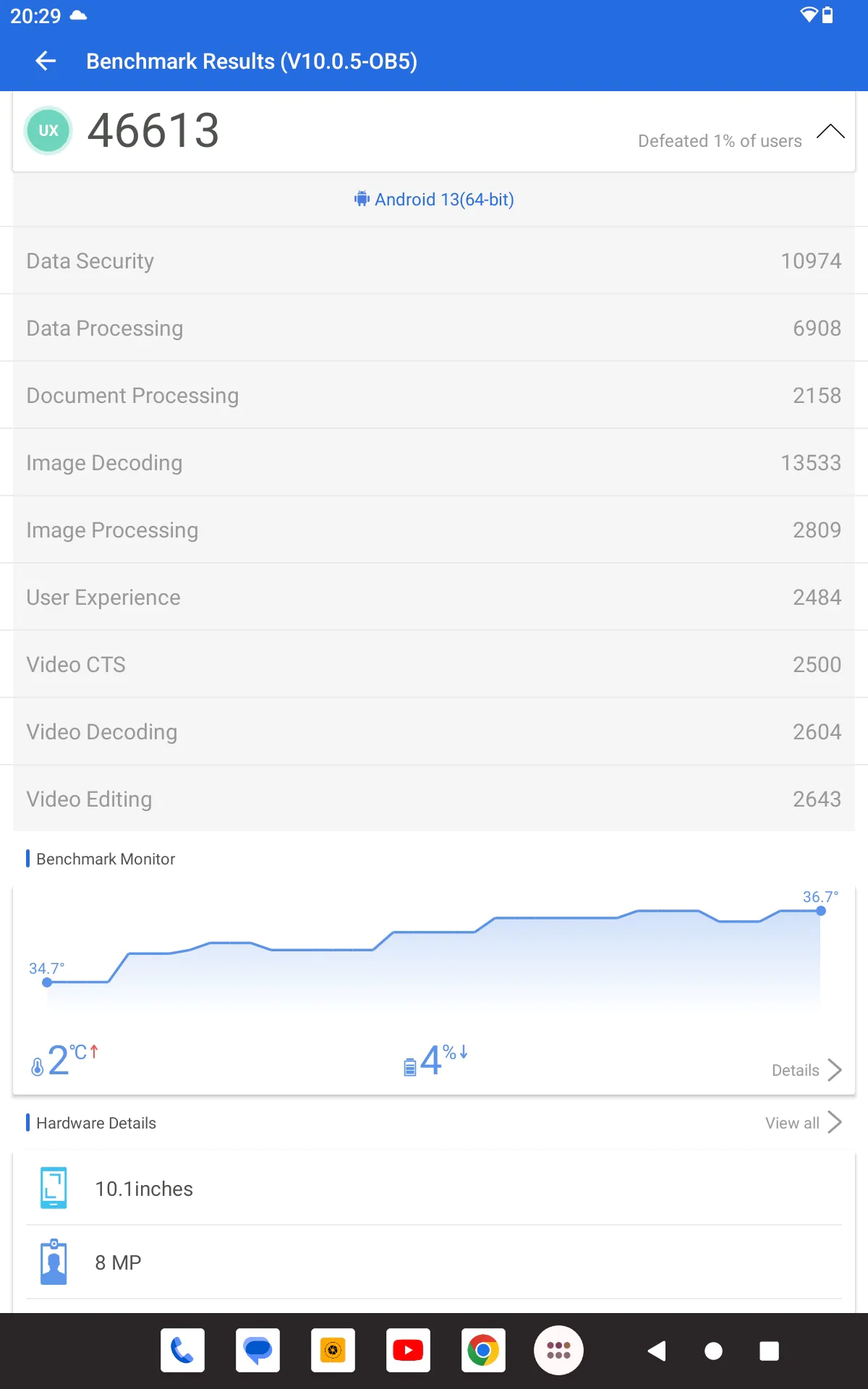
Task: Launch Chrome from the taskbar
Action: 483,1350
